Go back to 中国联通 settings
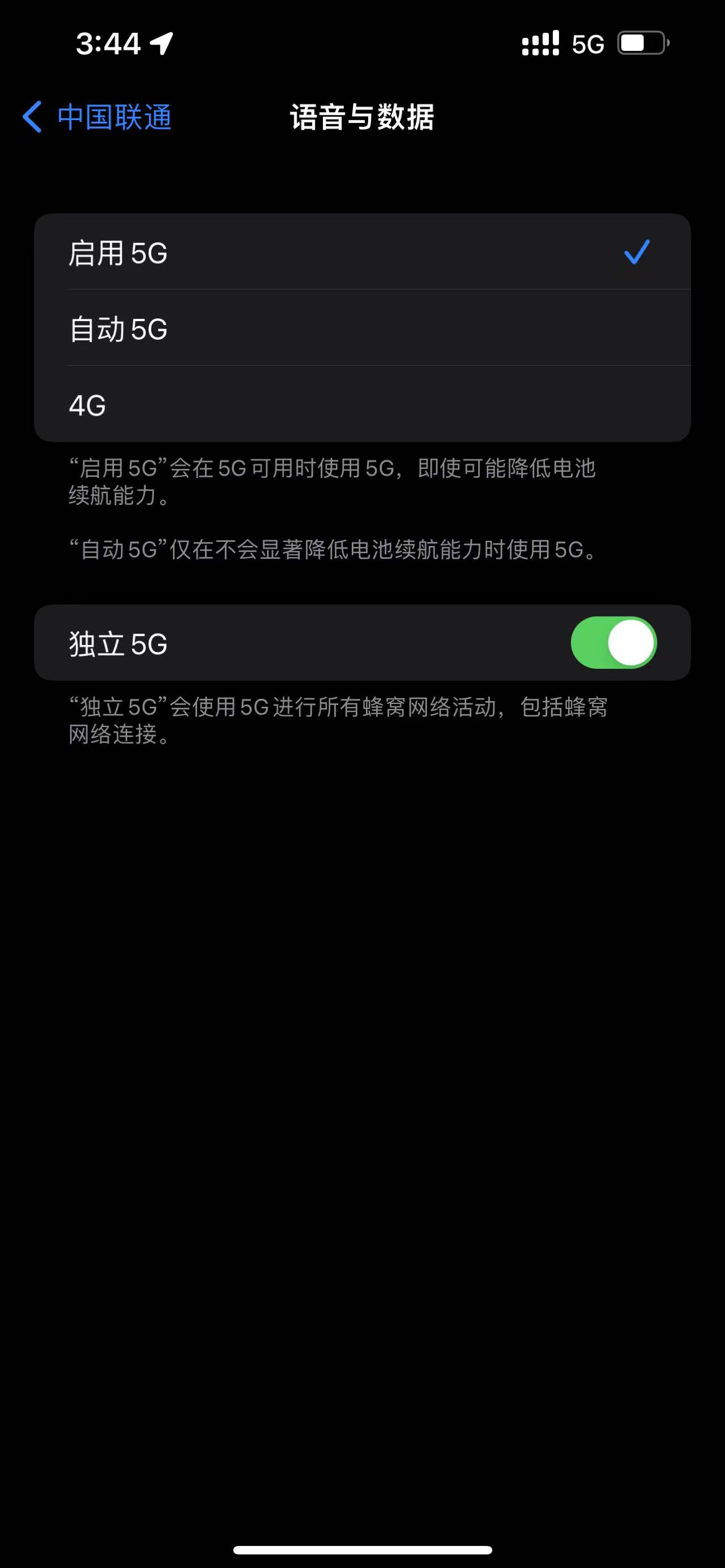725x1568 pixels. point(97,117)
